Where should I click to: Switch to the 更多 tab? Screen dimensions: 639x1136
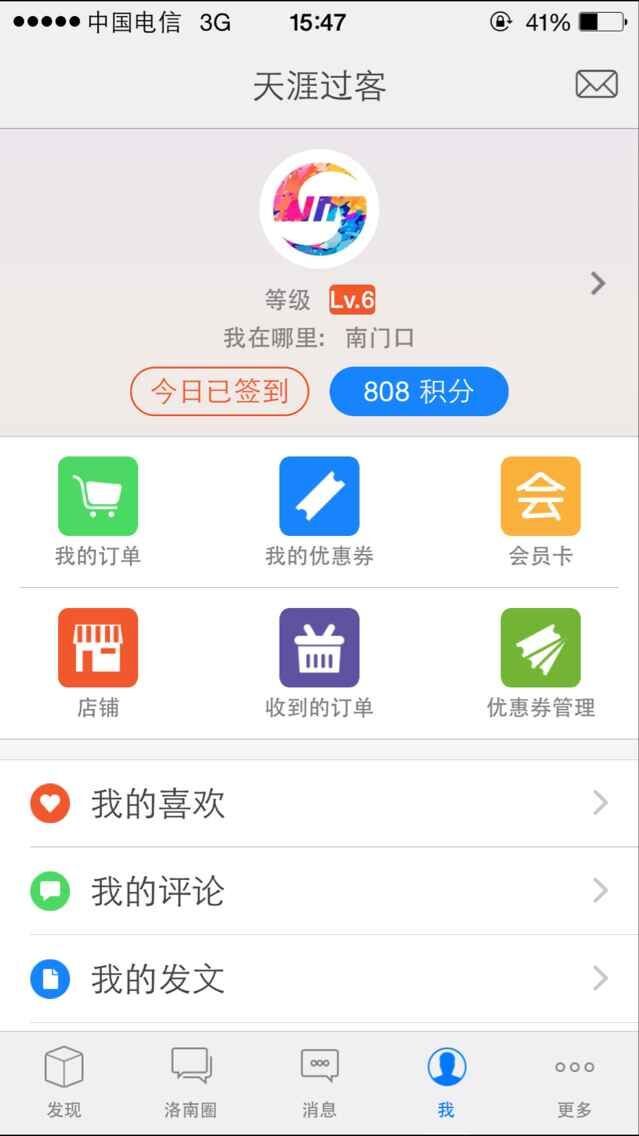[574, 1082]
